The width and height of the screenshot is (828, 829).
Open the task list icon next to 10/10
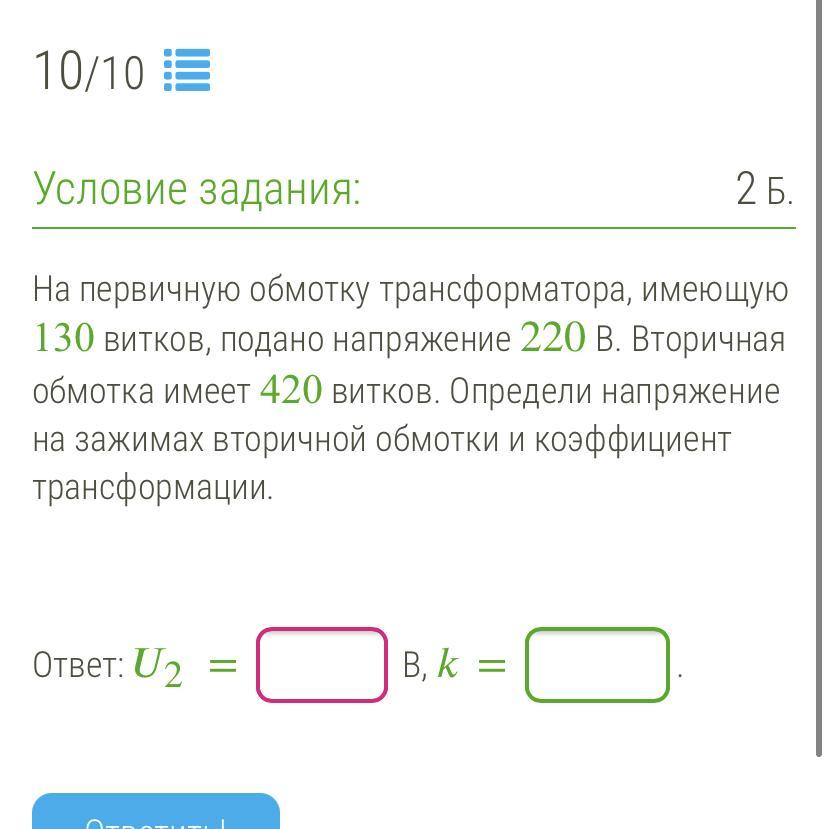coord(187,71)
